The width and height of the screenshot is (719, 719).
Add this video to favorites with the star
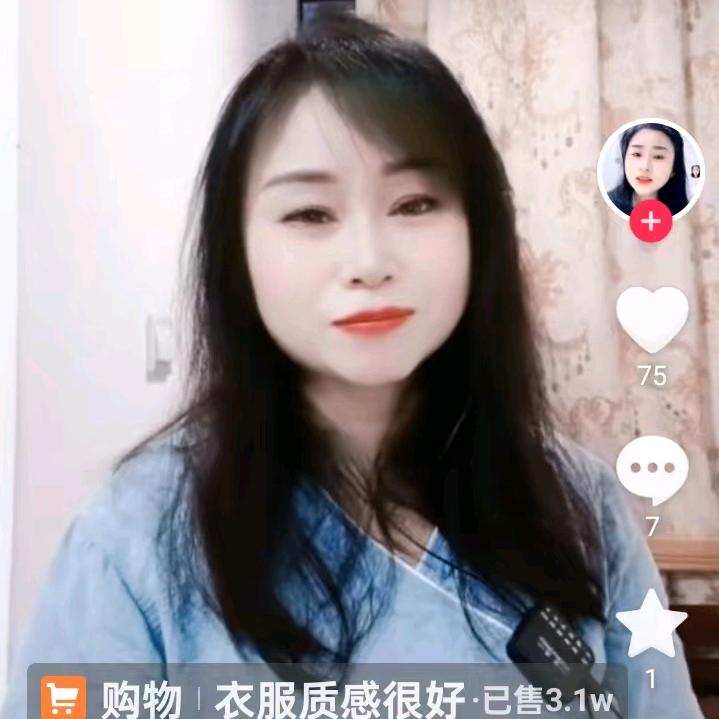click(652, 624)
